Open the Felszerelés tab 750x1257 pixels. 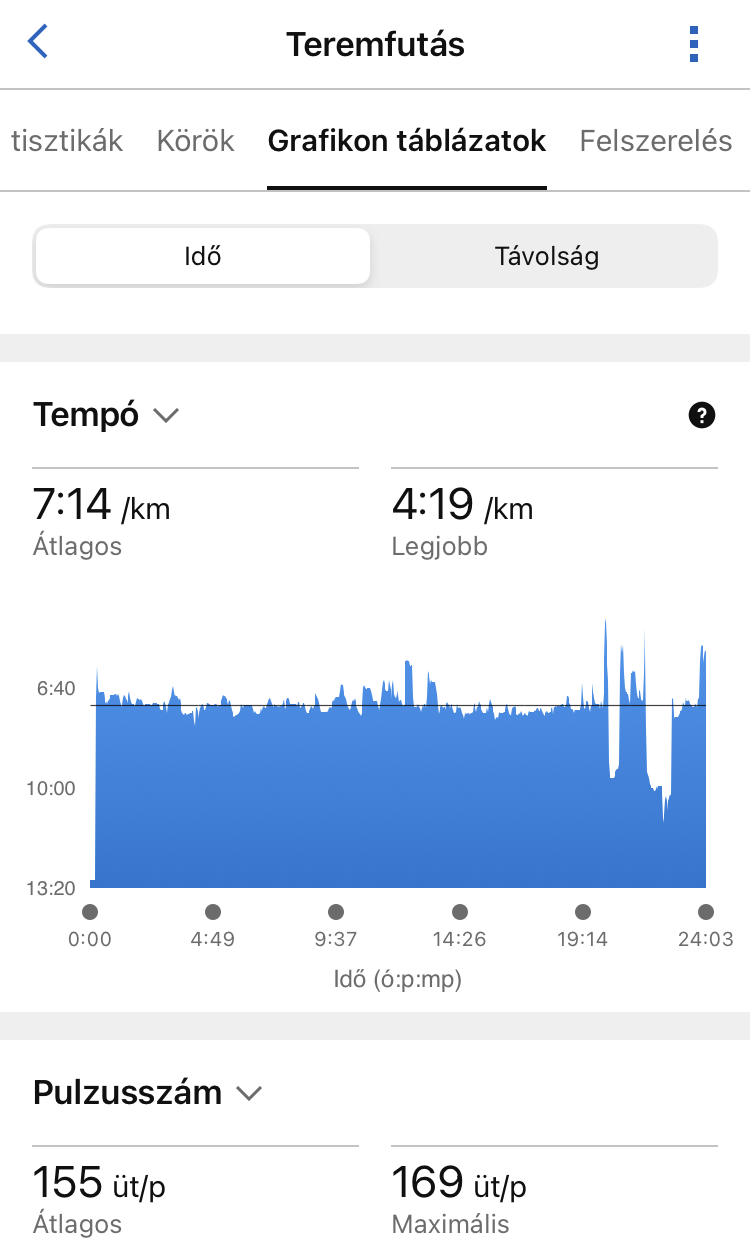click(x=656, y=141)
